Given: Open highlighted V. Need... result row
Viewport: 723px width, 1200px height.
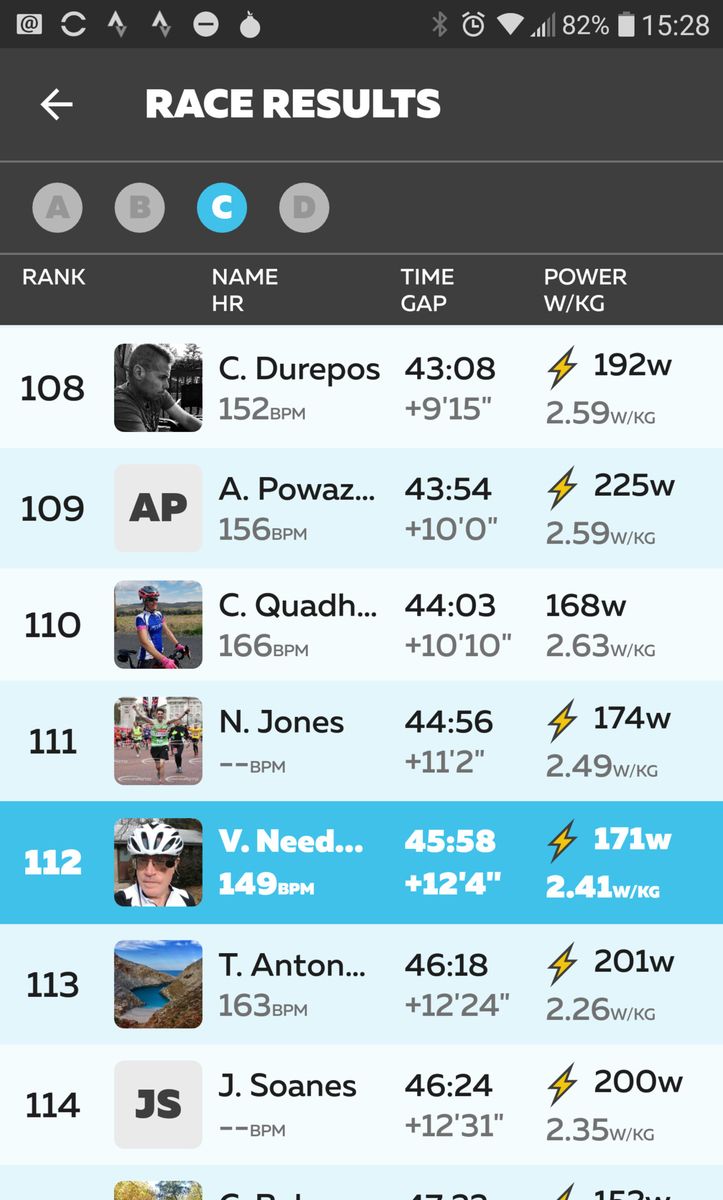Looking at the screenshot, I should [361, 862].
